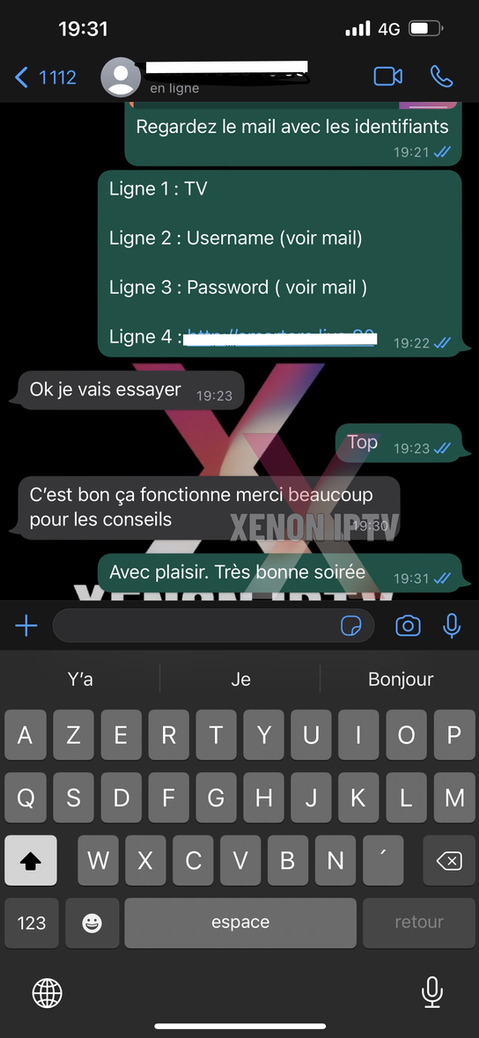The image size is (479, 1038).
Task: Start dictation with the bottom microphone key
Action: (x=432, y=992)
